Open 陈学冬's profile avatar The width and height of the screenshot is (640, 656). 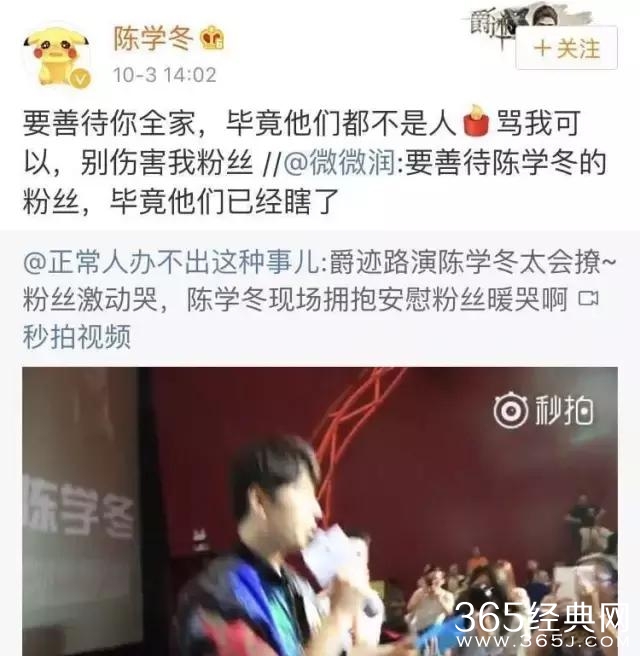tap(57, 56)
